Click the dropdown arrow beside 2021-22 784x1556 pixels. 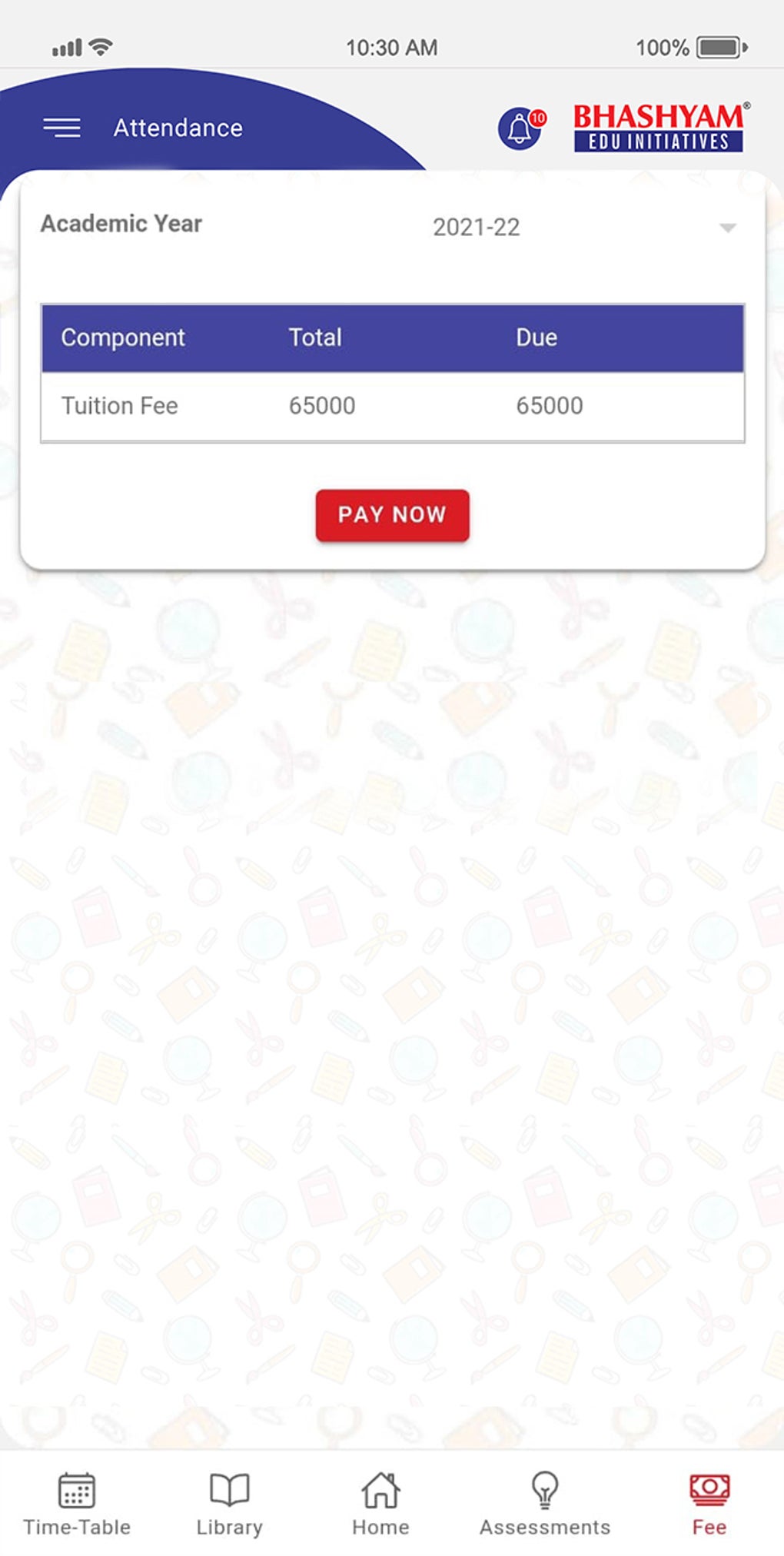(727, 228)
